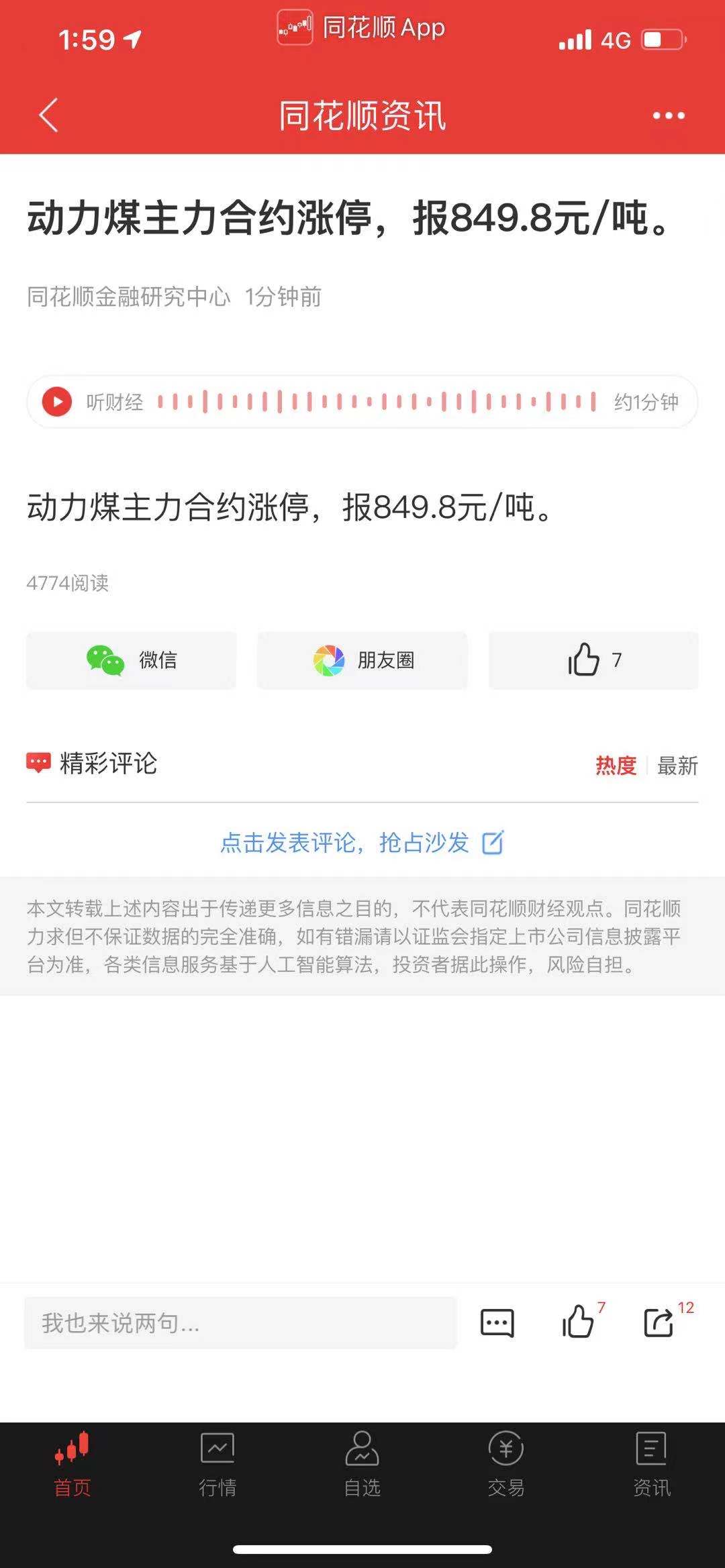The image size is (725, 1568).
Task: Open the three-dot overflow menu
Action: (669, 115)
